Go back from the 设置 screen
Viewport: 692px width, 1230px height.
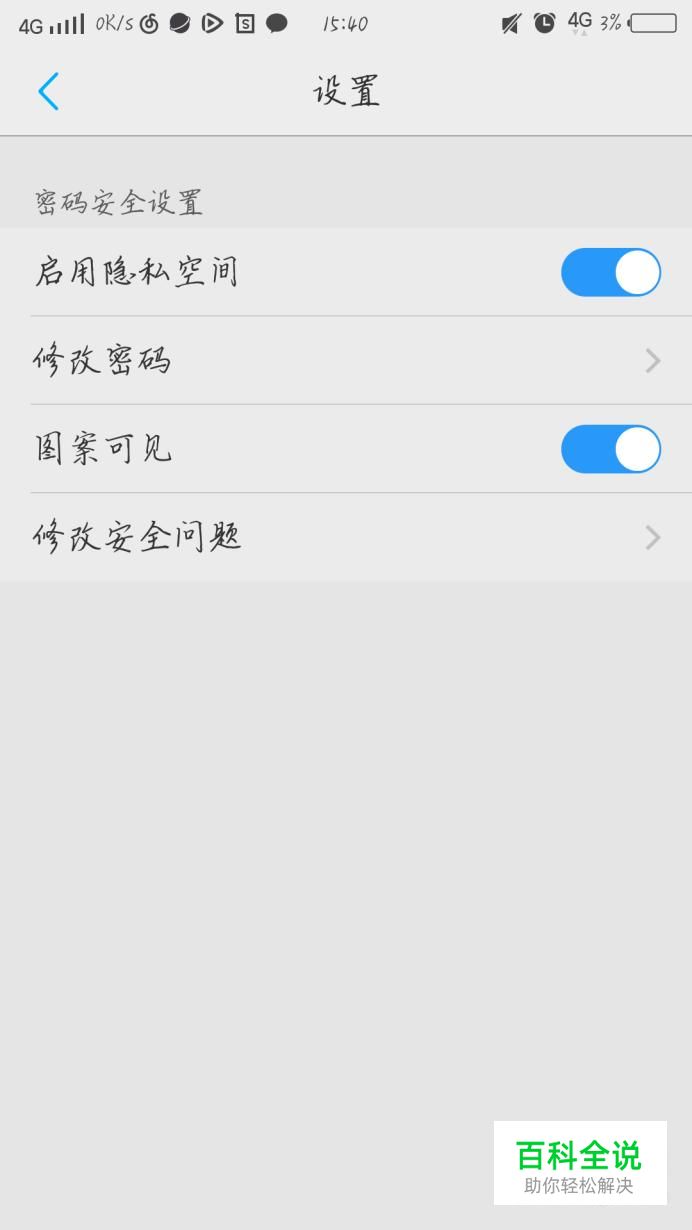(48, 92)
